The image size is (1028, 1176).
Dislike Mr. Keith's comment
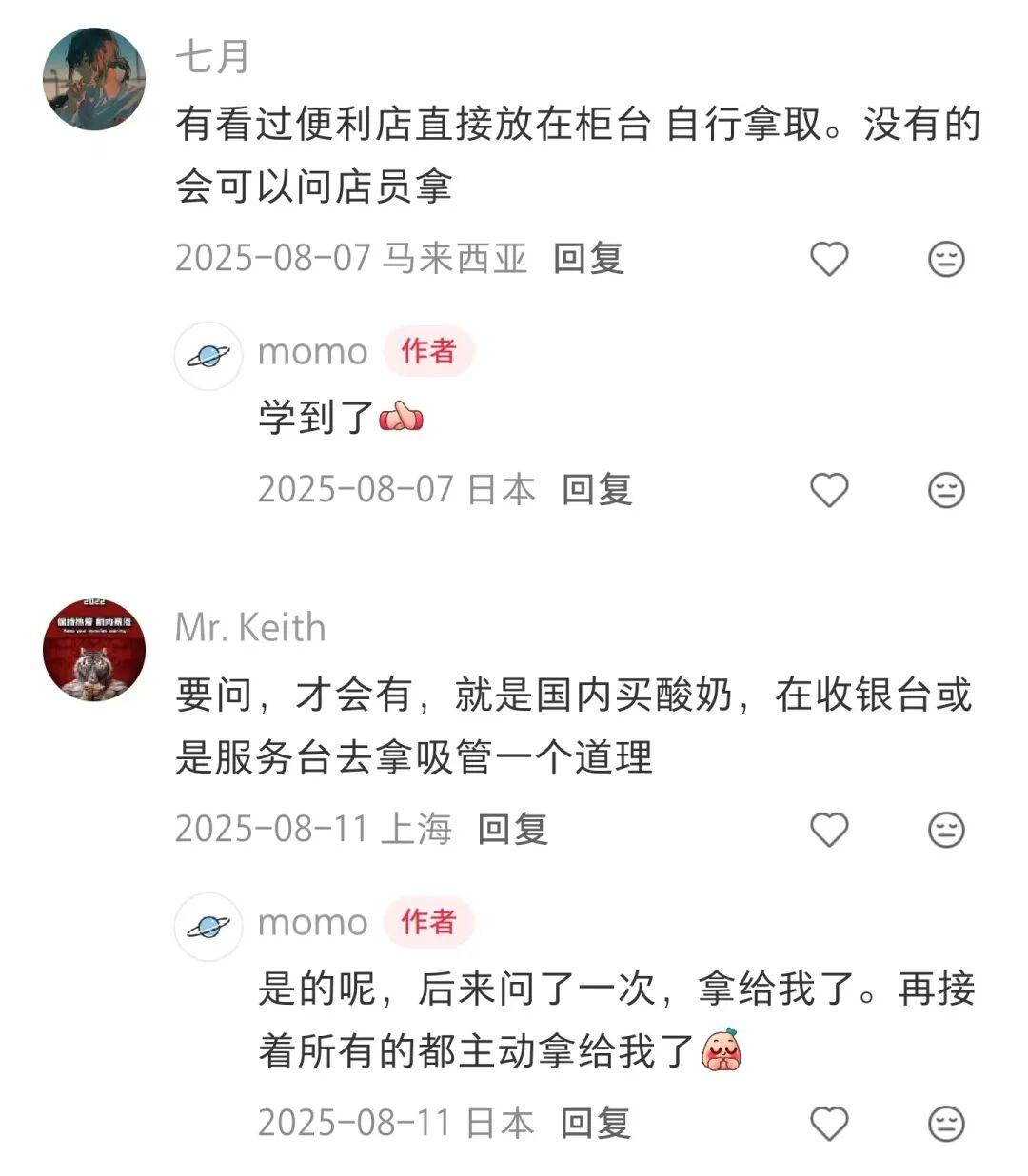[945, 830]
